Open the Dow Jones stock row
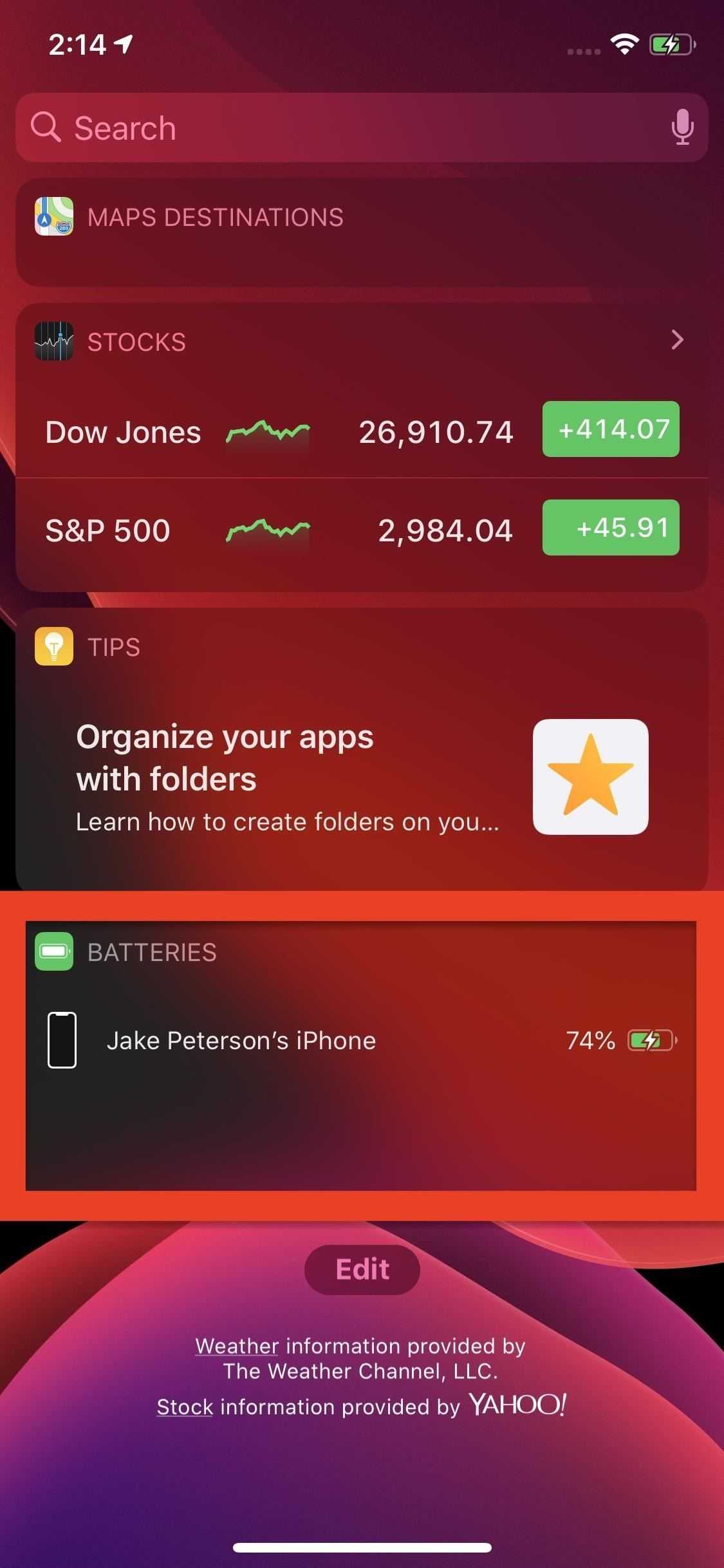Image resolution: width=724 pixels, height=1568 pixels. tap(360, 431)
